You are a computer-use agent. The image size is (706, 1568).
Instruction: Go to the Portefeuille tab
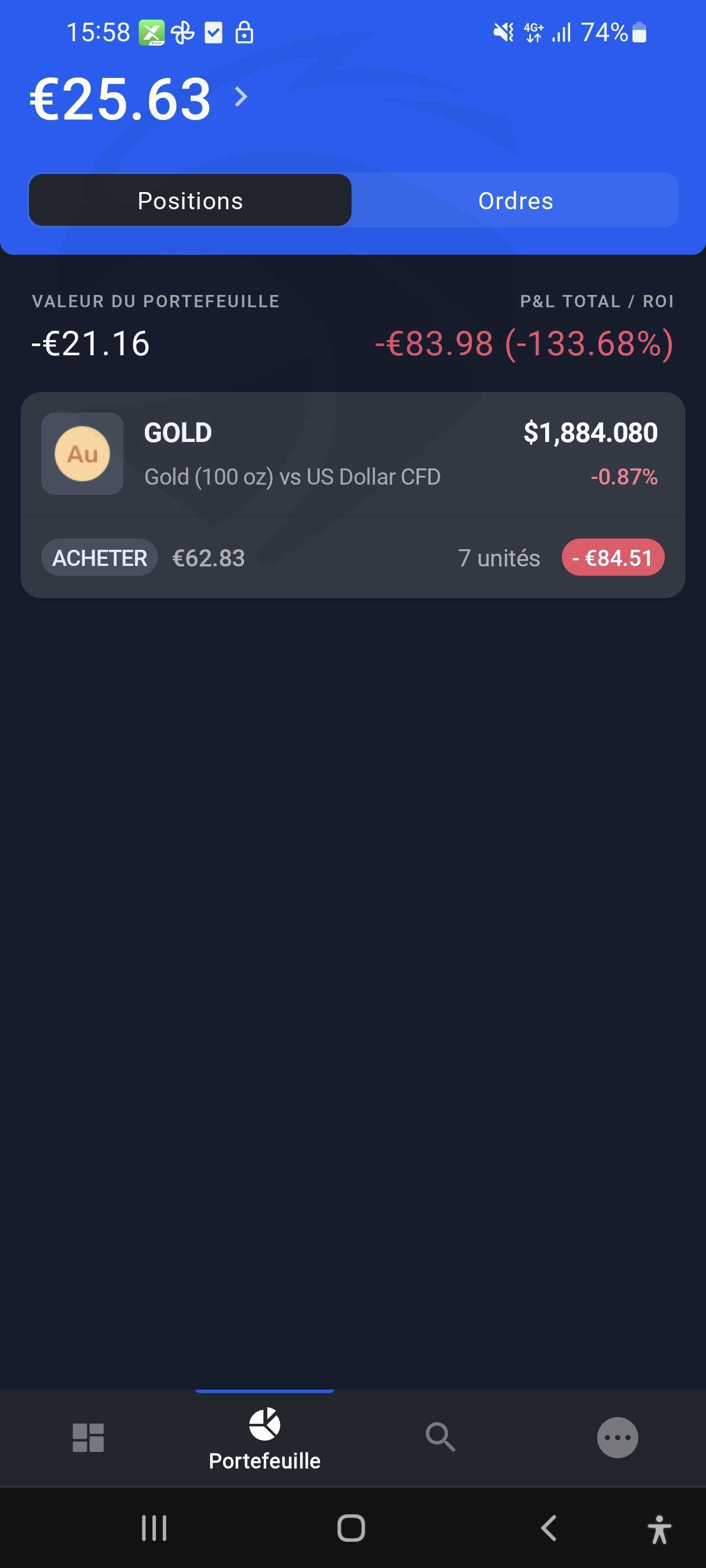(x=264, y=1439)
